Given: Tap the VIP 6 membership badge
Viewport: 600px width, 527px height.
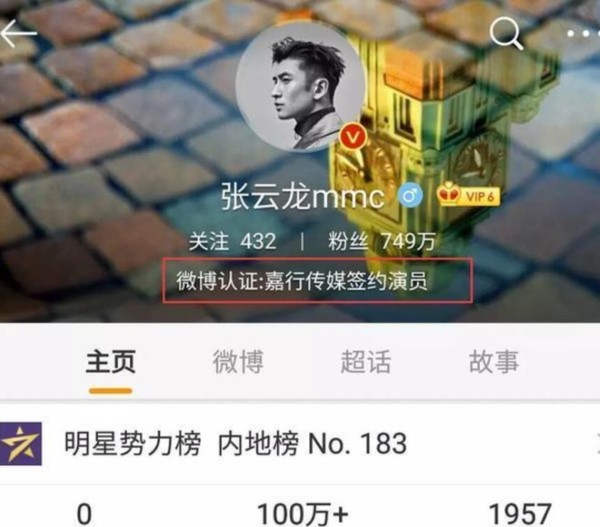Looking at the screenshot, I should pyautogui.click(x=468, y=195).
